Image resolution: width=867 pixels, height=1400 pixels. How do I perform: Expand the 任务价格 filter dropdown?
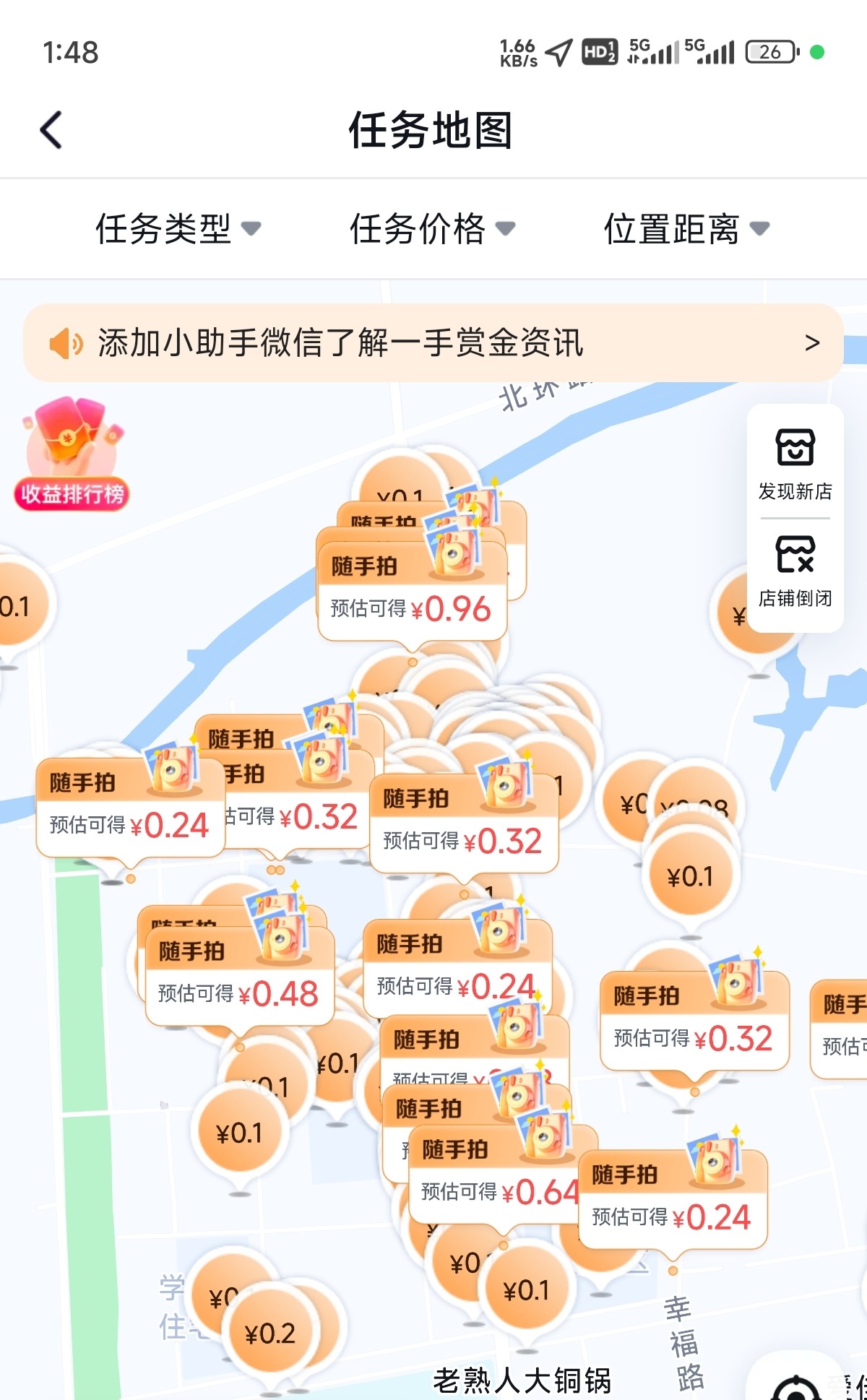431,229
